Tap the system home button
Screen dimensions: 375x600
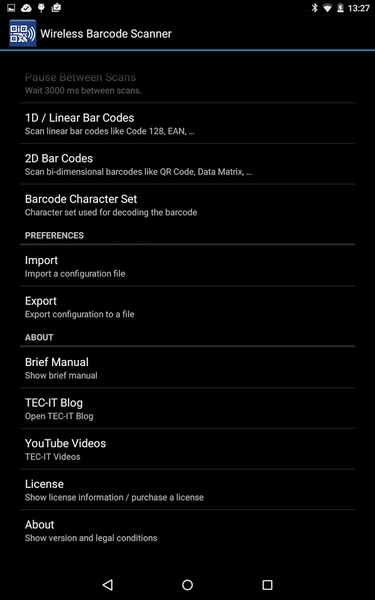point(188,584)
